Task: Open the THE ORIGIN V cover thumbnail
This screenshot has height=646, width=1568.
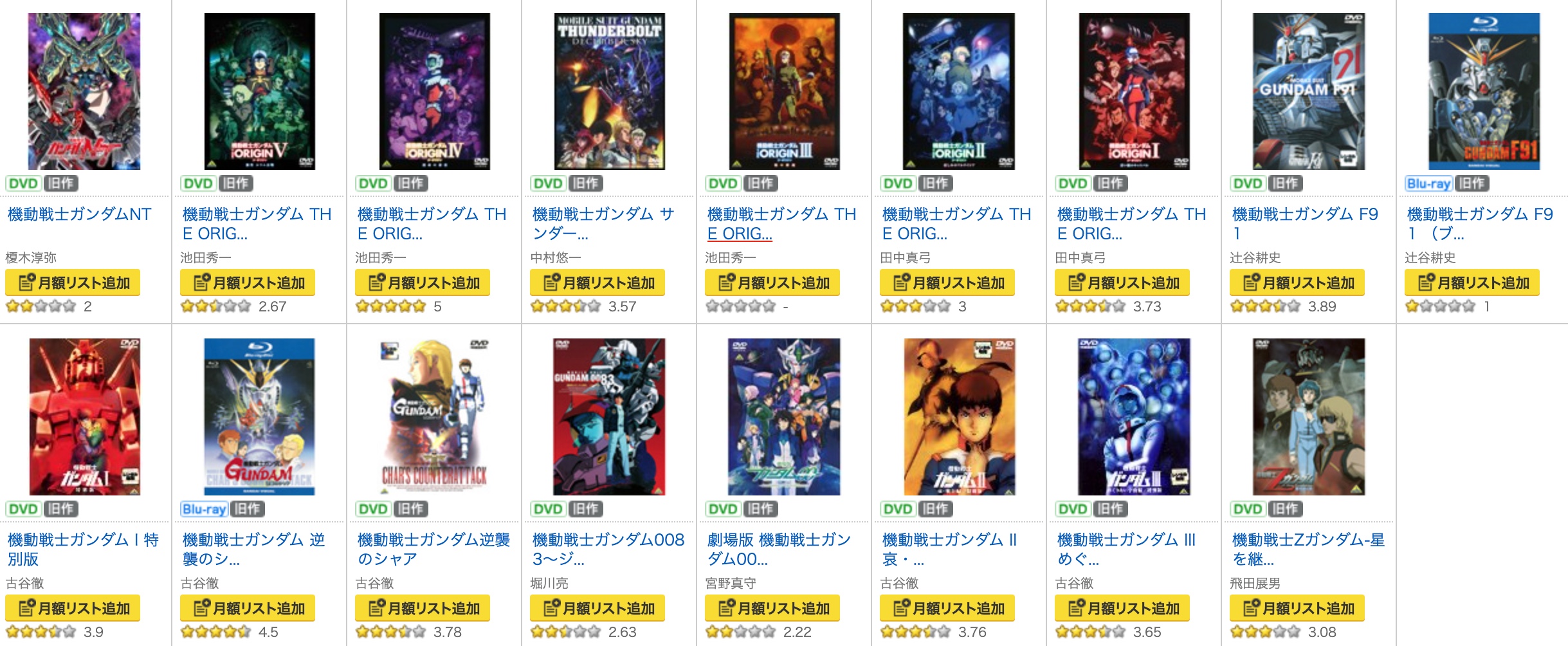Action: tap(259, 91)
